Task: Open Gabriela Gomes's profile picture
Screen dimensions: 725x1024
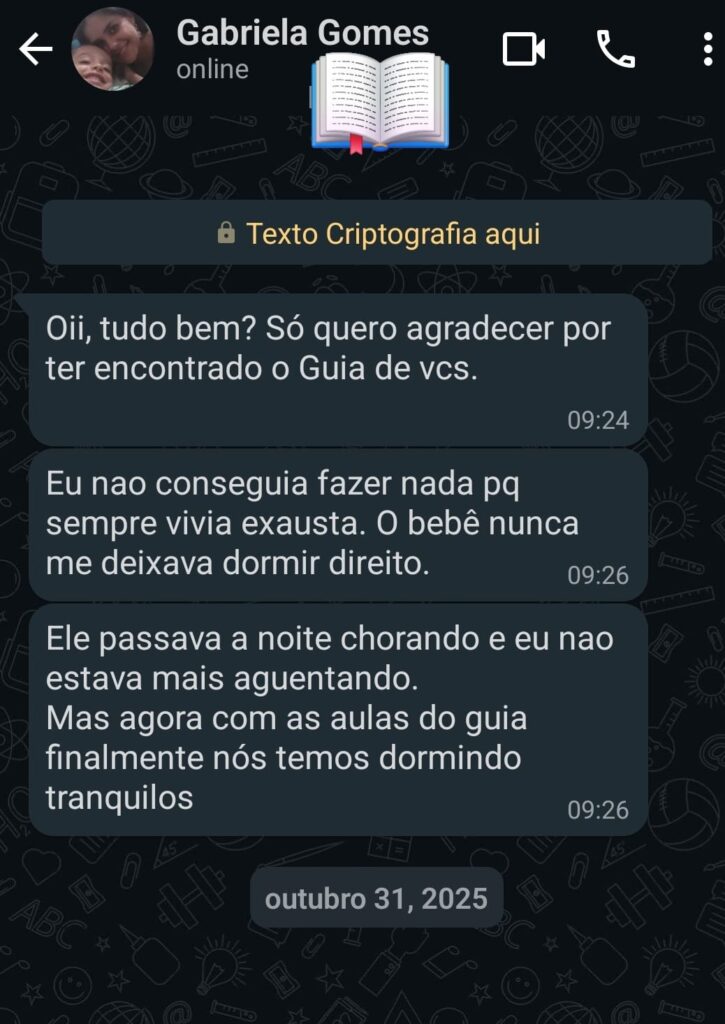Action: pyautogui.click(x=113, y=49)
